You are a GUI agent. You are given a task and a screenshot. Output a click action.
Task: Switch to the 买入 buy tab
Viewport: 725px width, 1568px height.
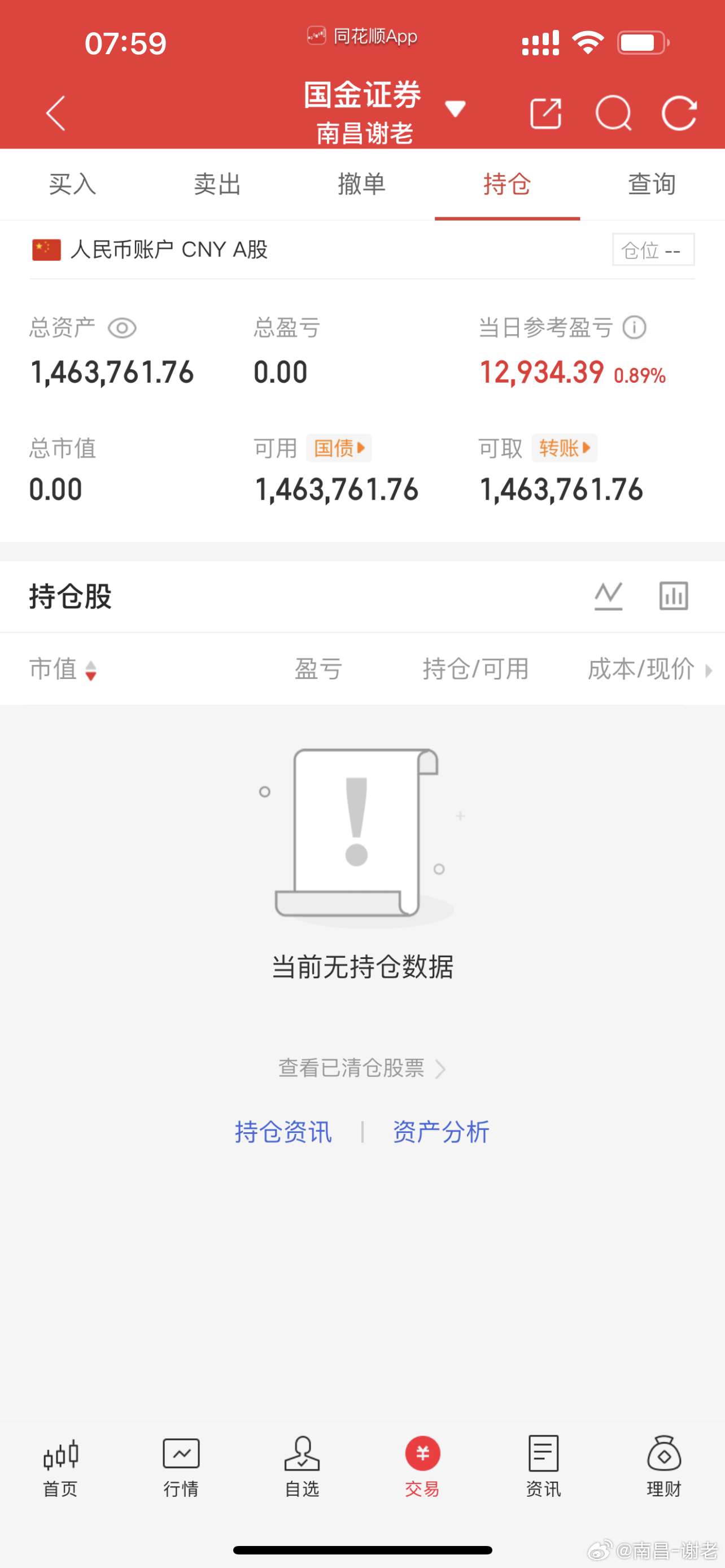pyautogui.click(x=72, y=185)
